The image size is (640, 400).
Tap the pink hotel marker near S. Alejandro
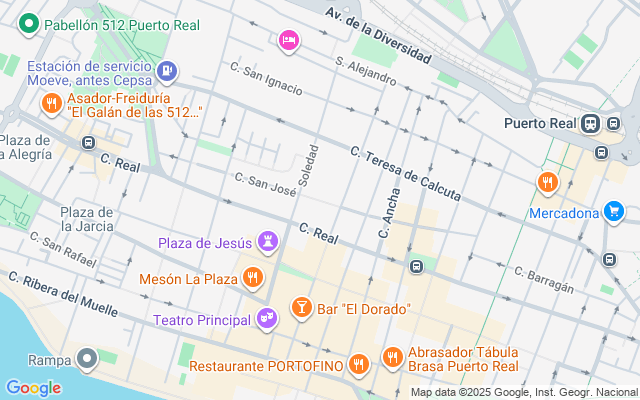tap(289, 40)
